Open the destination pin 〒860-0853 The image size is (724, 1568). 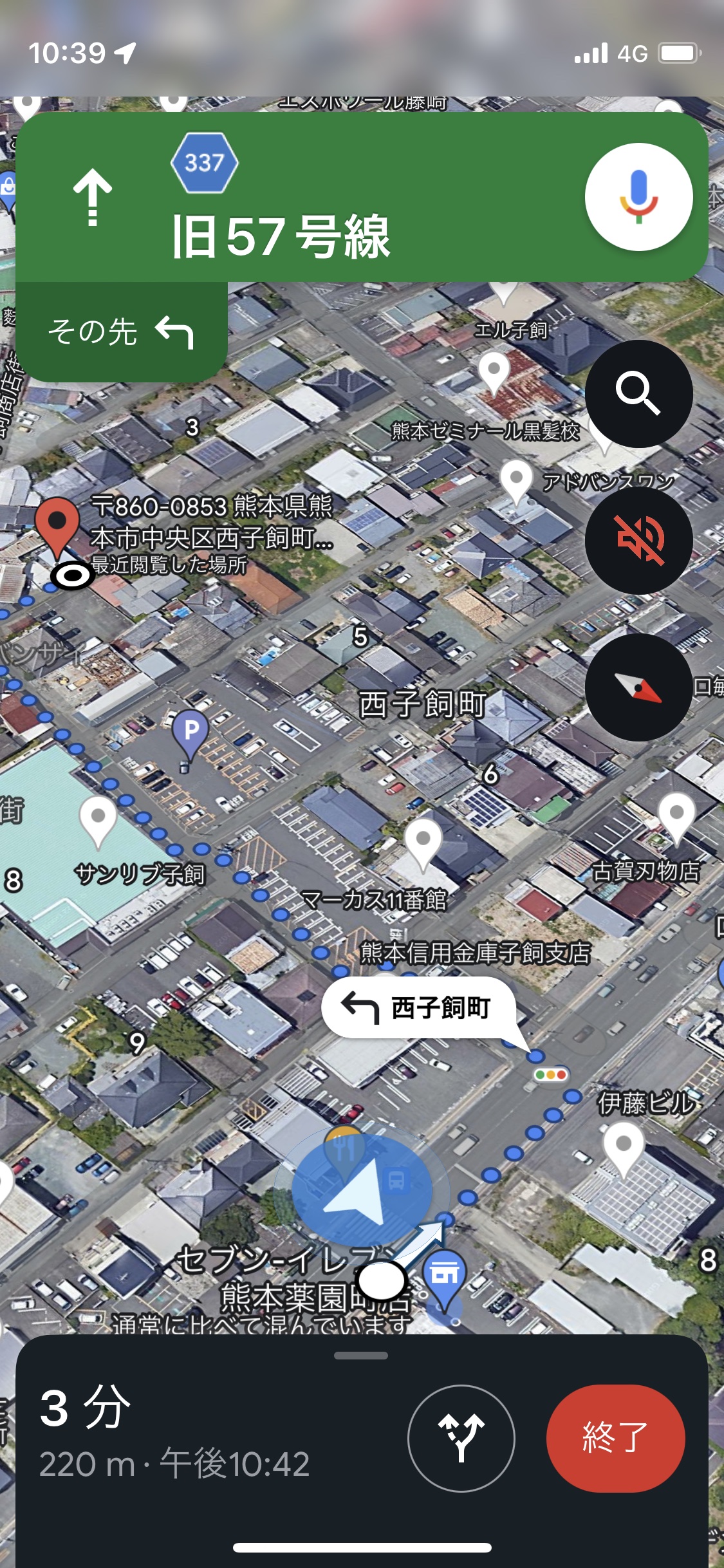tap(57, 525)
